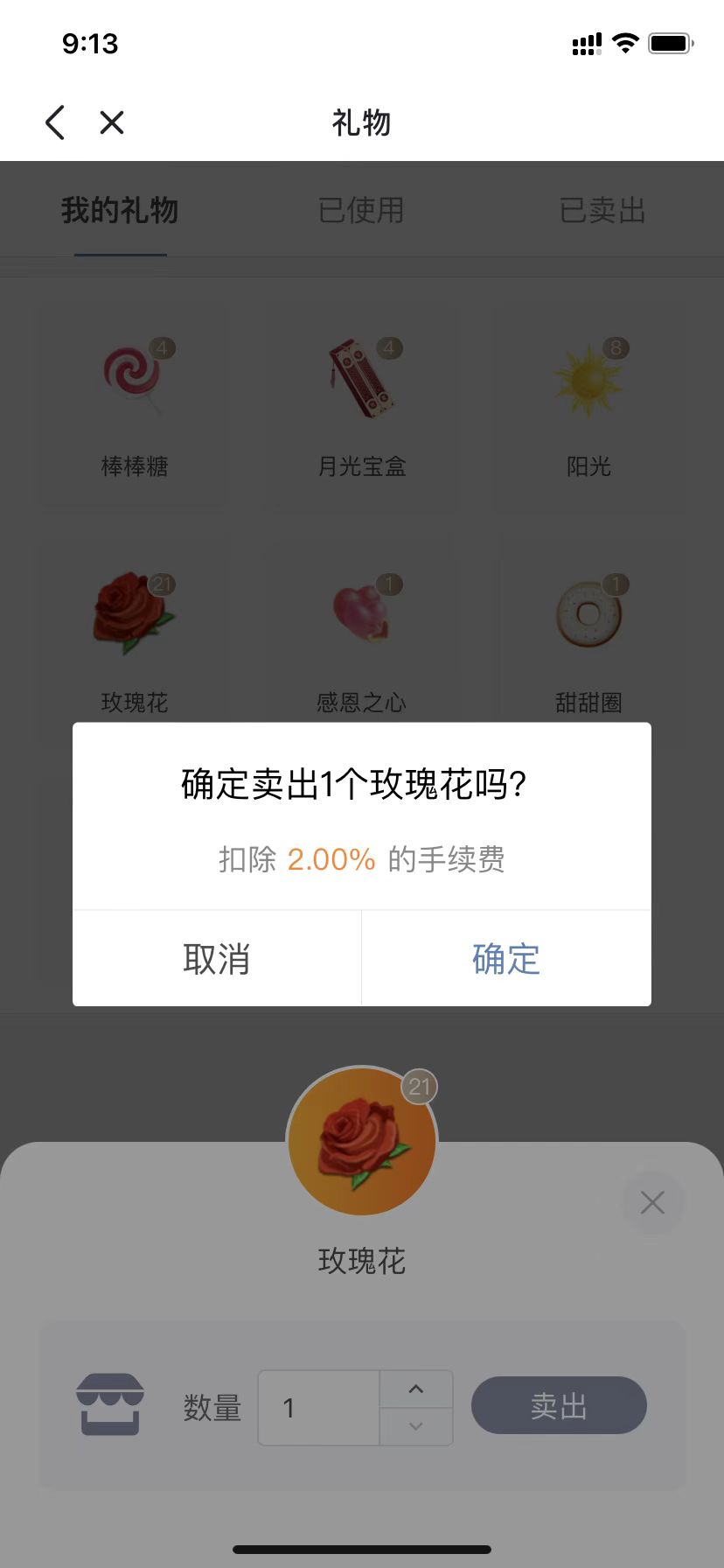
Task: Switch to the 已使用 tab
Action: pos(361,210)
